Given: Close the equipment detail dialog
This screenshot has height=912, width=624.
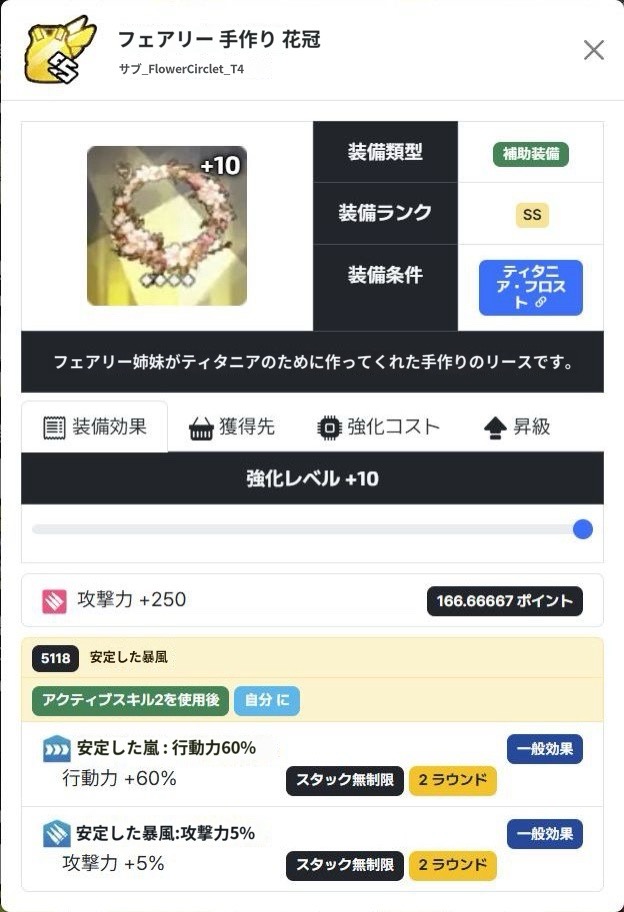Looking at the screenshot, I should tap(594, 50).
